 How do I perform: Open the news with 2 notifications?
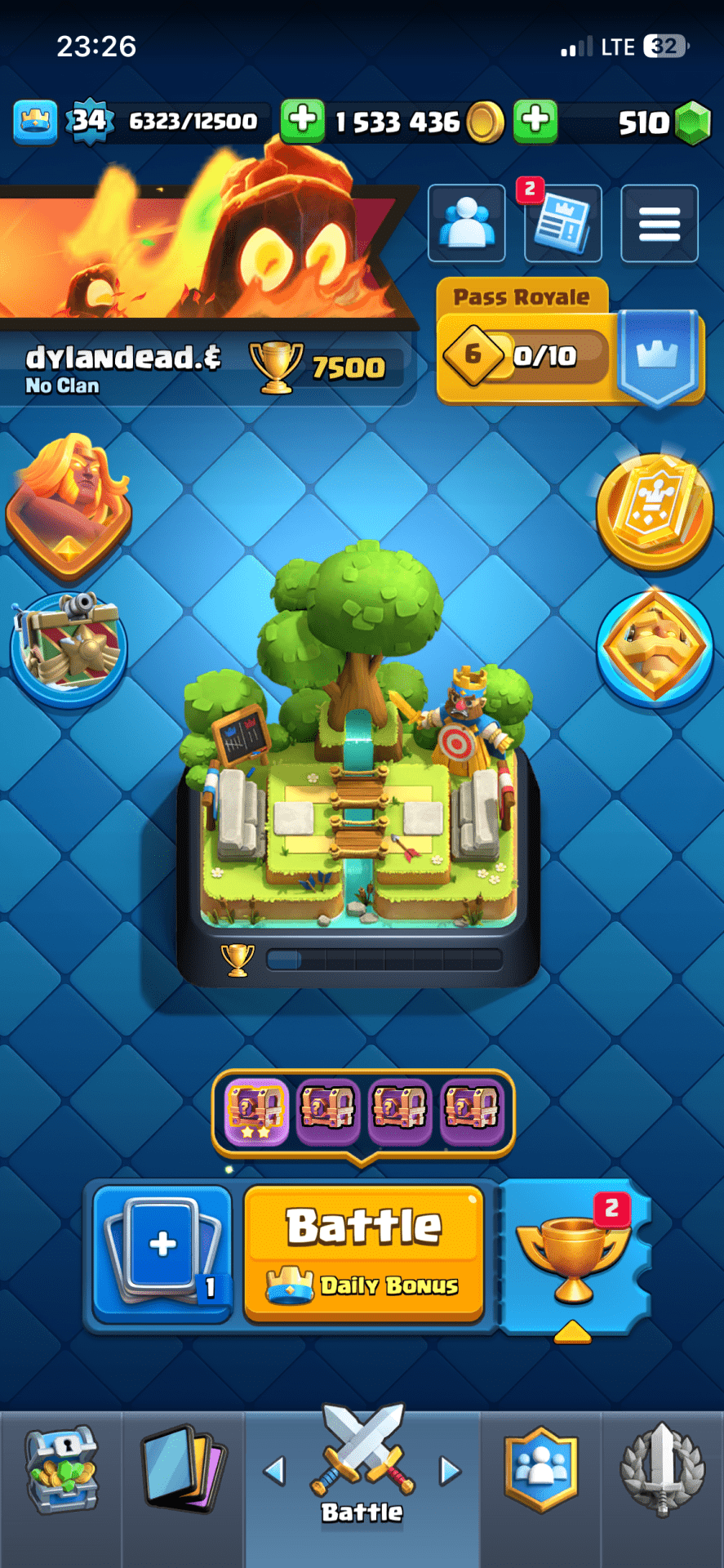coord(562,223)
